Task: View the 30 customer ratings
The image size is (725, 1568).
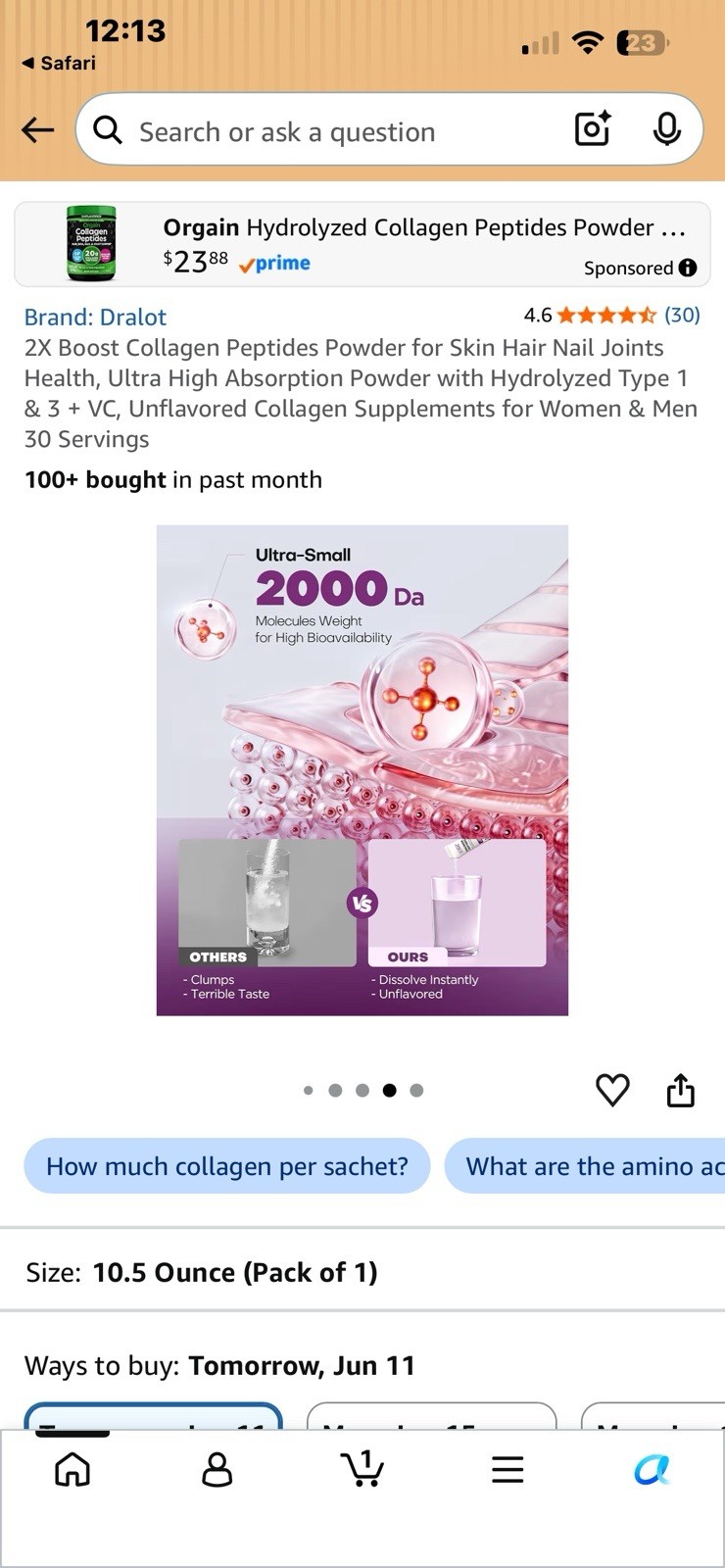Action: coord(682,316)
